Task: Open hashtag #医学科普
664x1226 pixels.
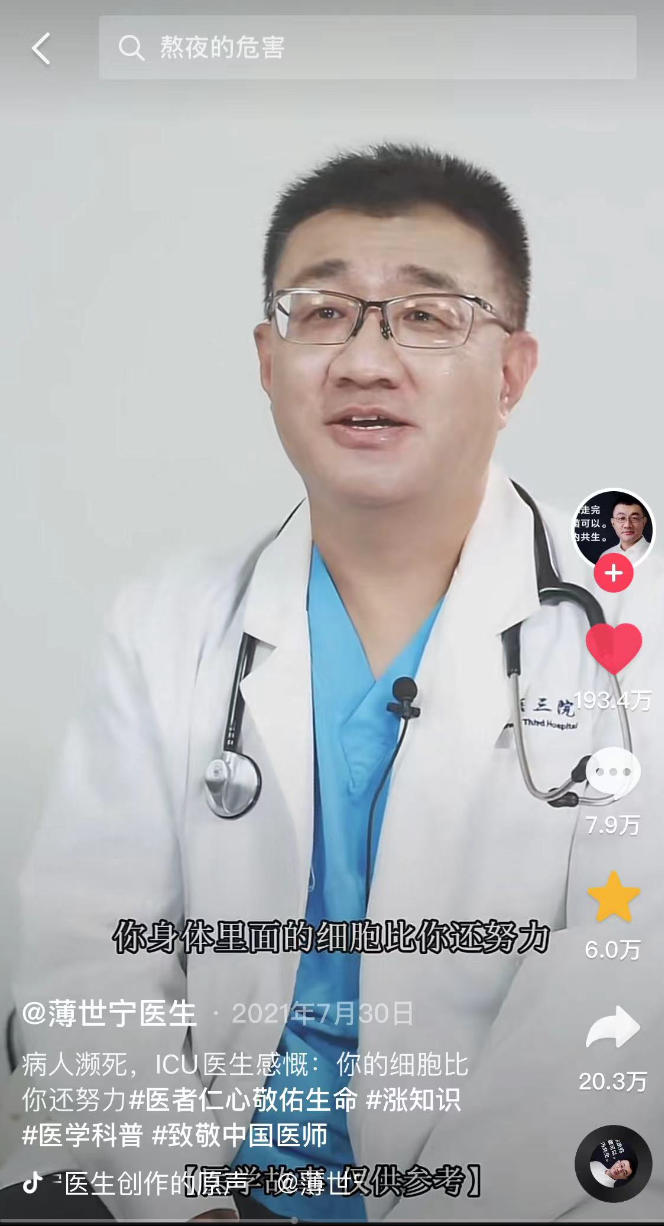Action: (82, 1135)
